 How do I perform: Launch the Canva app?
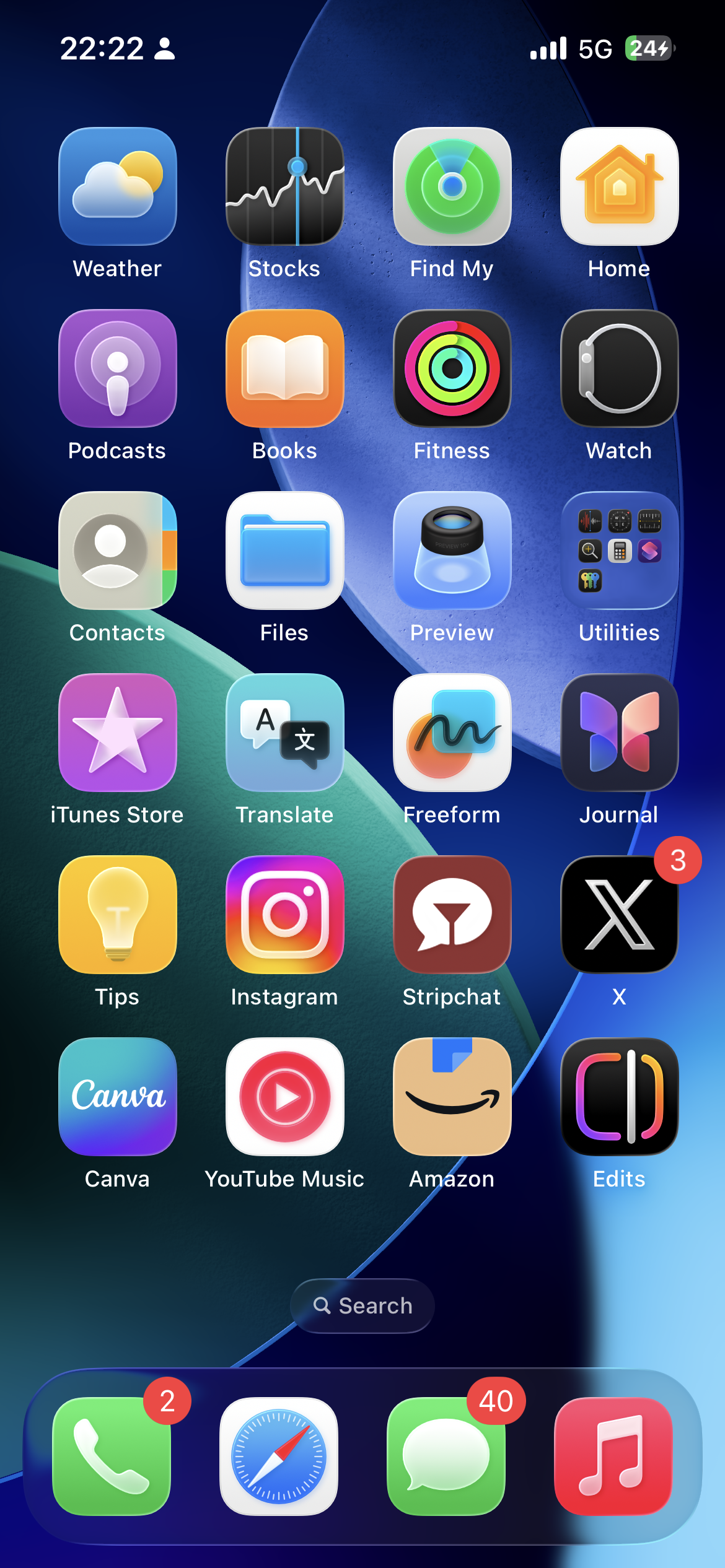pos(118,1097)
